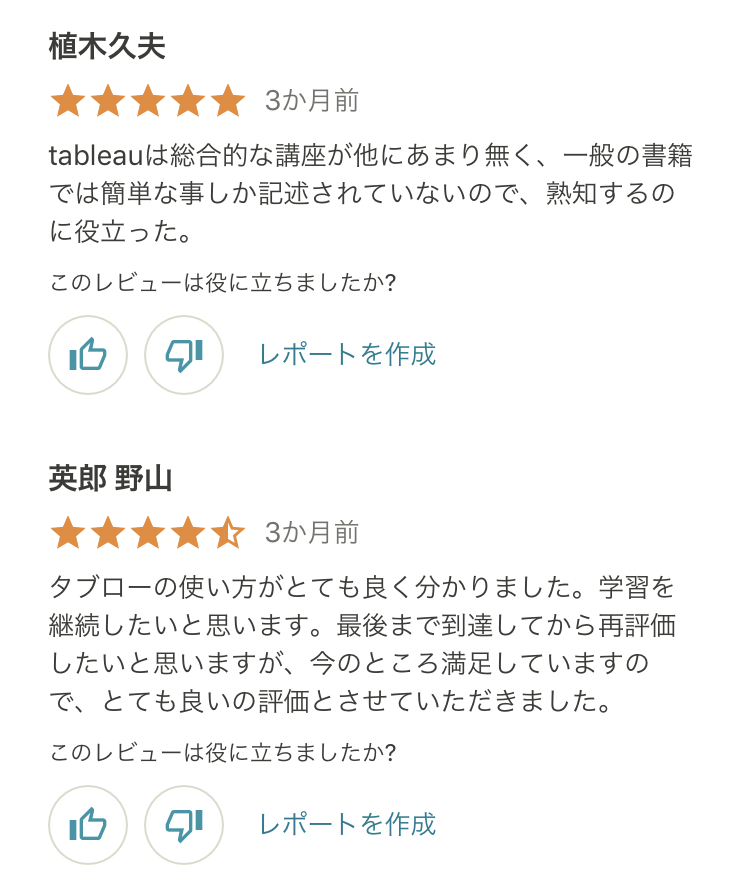This screenshot has height=871, width=730.
Task: Mark 英郎 野山's review as unhelpful
Action: click(184, 824)
